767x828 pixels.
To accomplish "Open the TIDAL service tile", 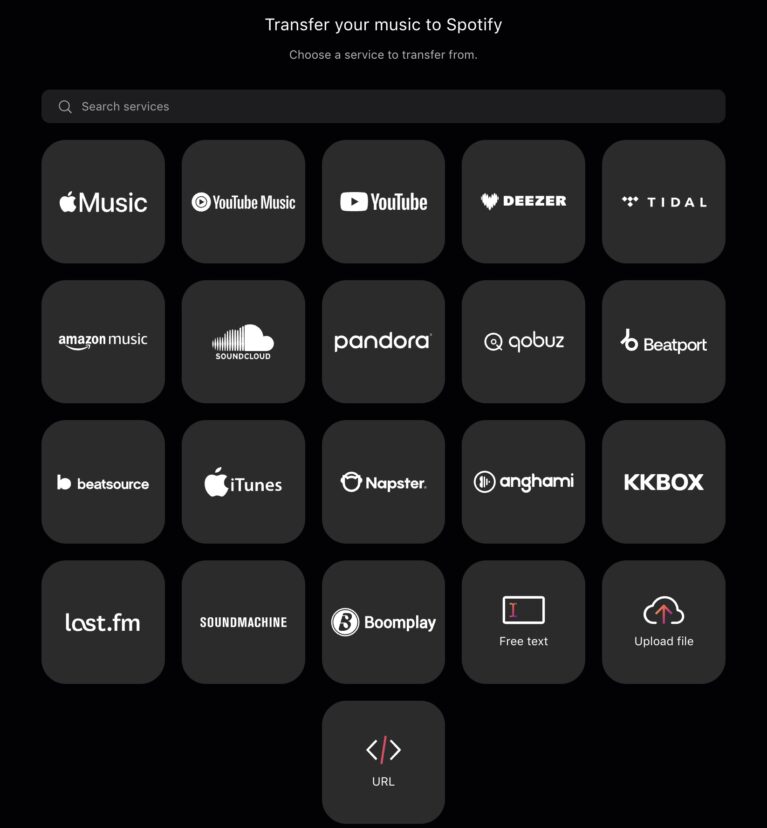I will pos(663,202).
